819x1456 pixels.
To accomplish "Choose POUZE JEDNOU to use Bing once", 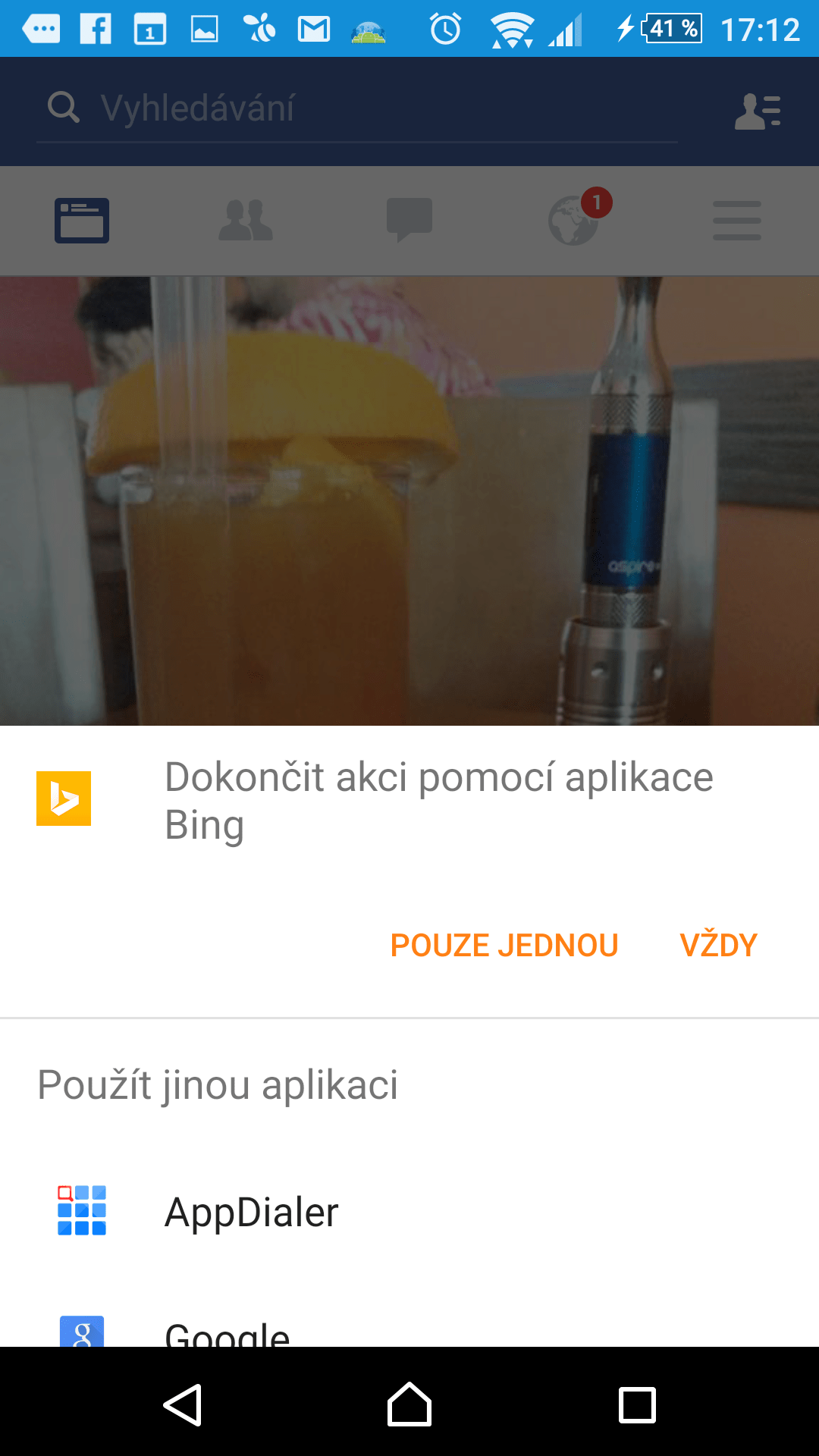I will (504, 946).
